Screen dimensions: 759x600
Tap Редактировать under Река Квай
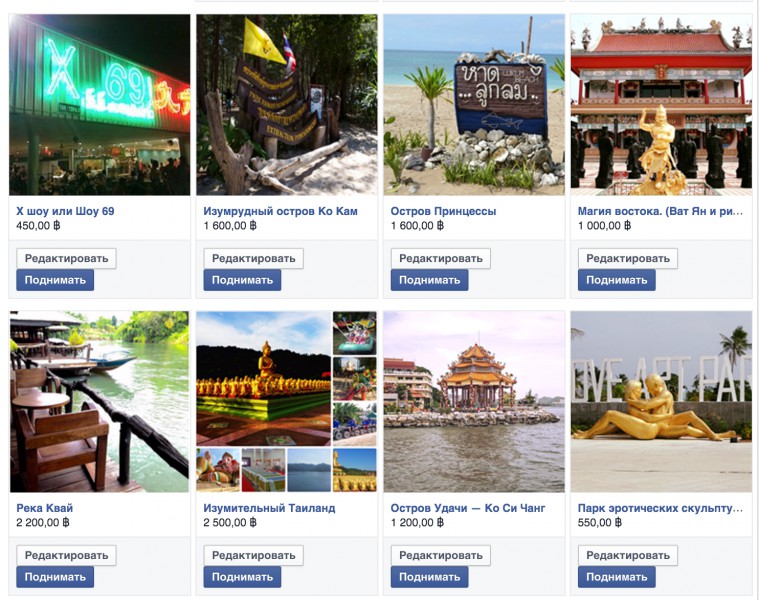(x=66, y=555)
